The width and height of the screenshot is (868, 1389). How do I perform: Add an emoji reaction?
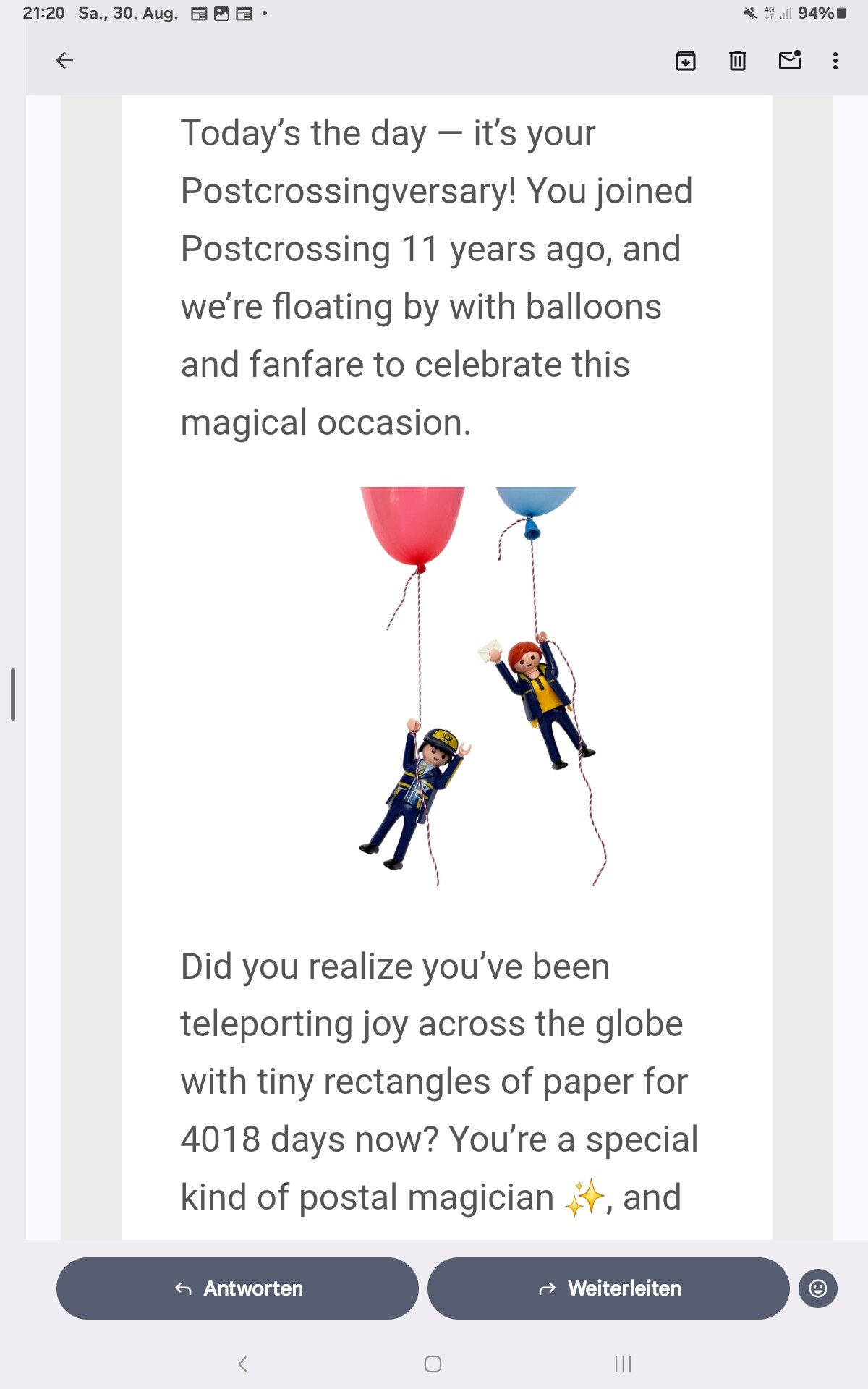pyautogui.click(x=818, y=1288)
